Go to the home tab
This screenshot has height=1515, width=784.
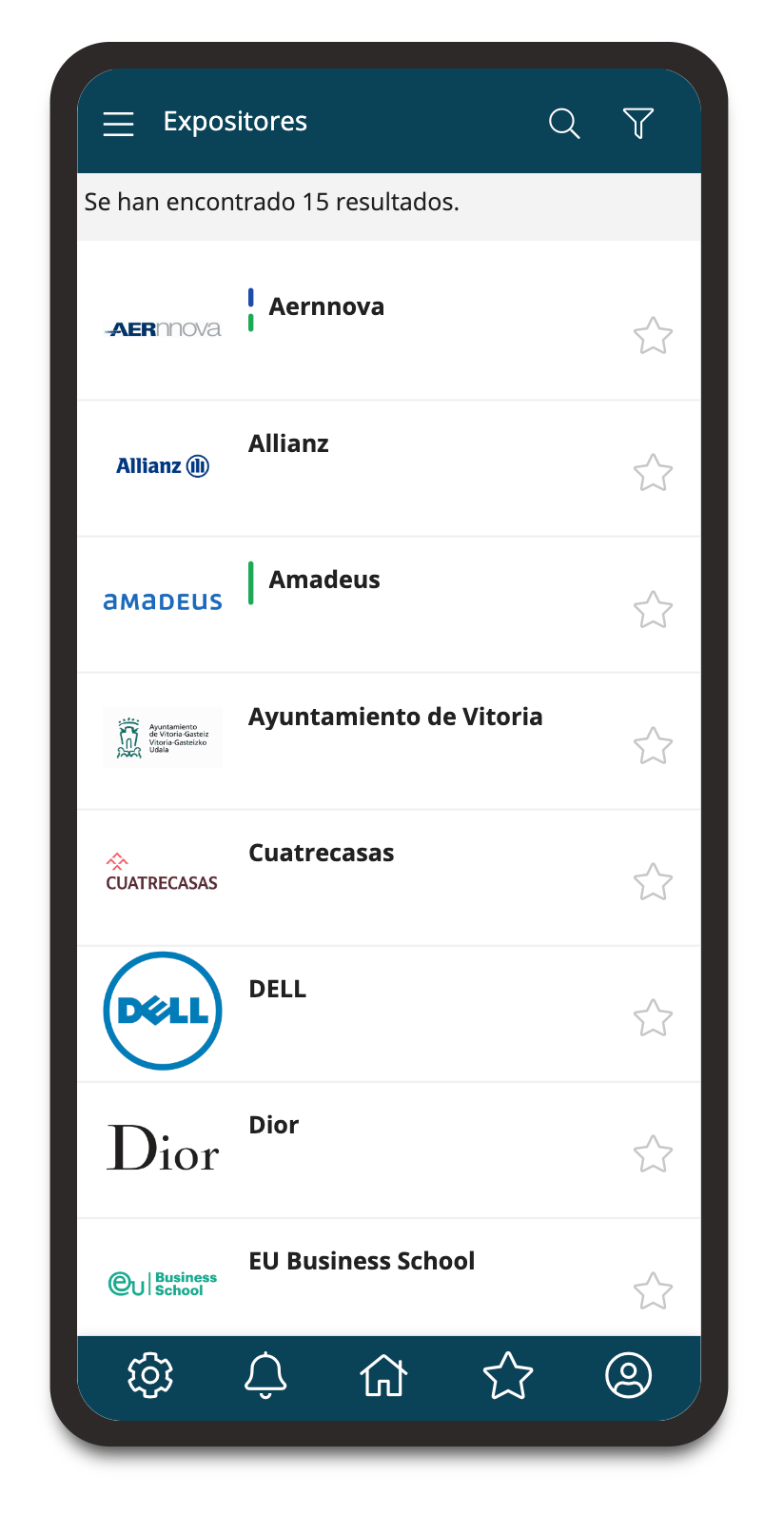pyautogui.click(x=383, y=1376)
